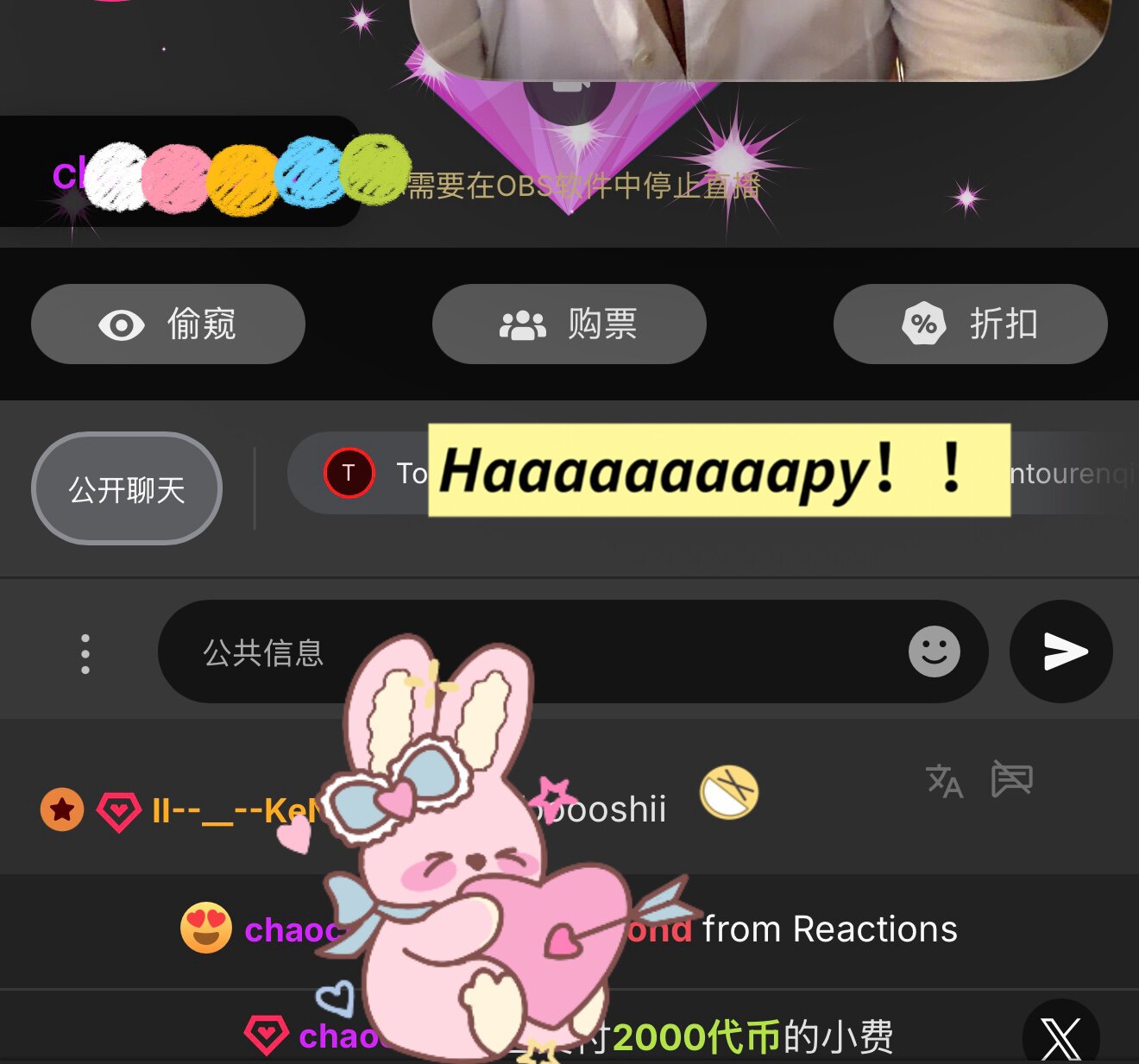Switch to the 公开聊天 tab

pos(127,489)
